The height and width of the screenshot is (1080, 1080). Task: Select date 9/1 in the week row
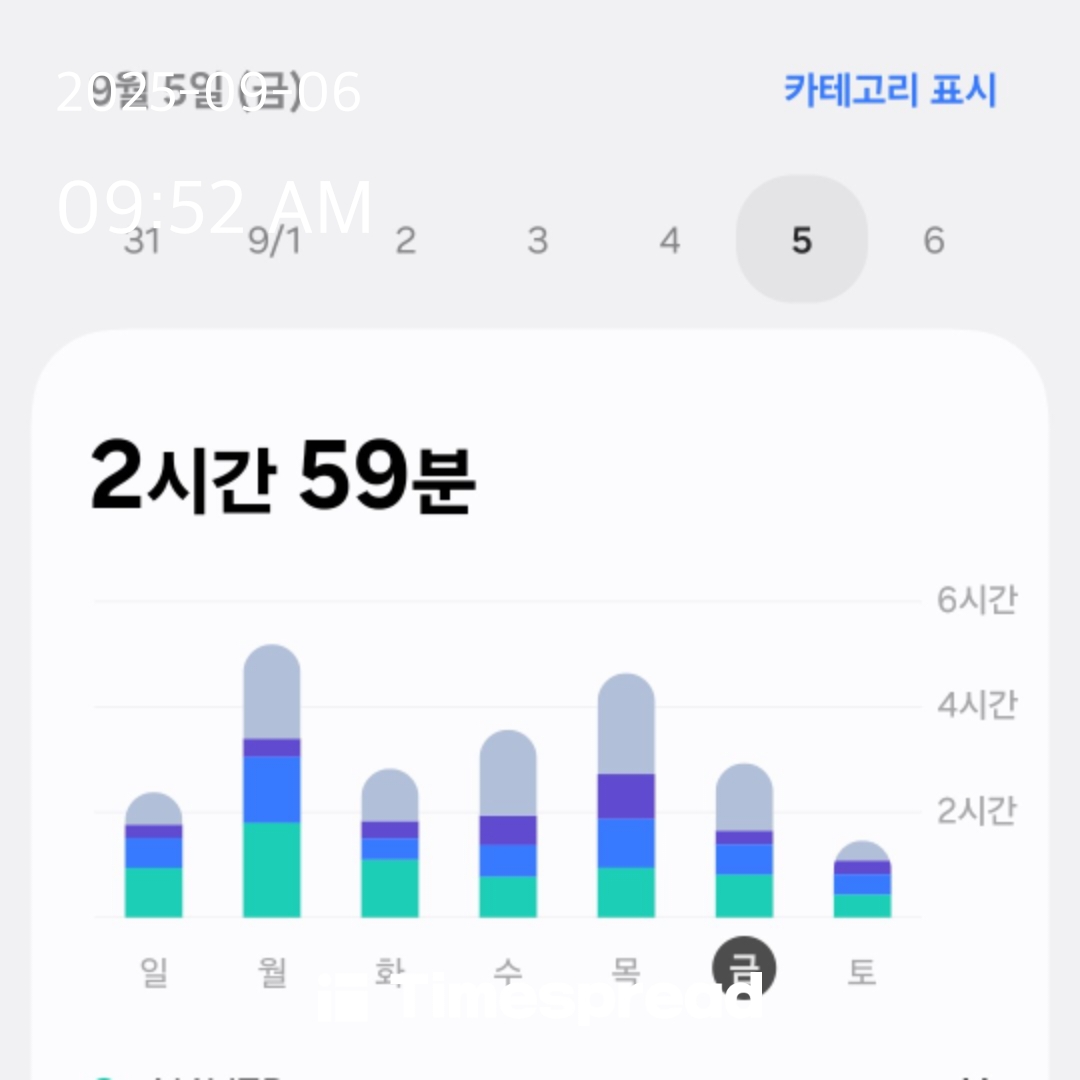pos(273,241)
